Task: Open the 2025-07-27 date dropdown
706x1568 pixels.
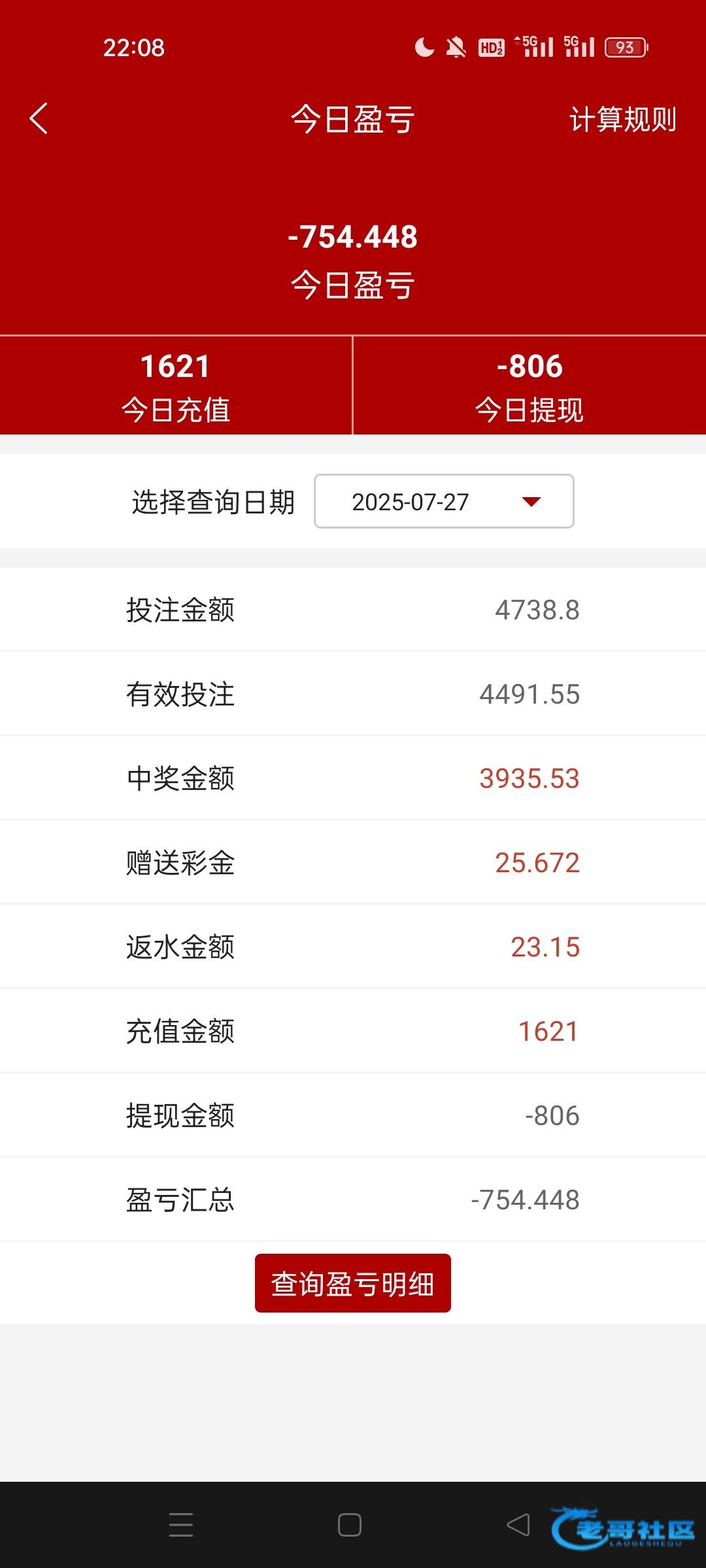Action: [x=444, y=501]
